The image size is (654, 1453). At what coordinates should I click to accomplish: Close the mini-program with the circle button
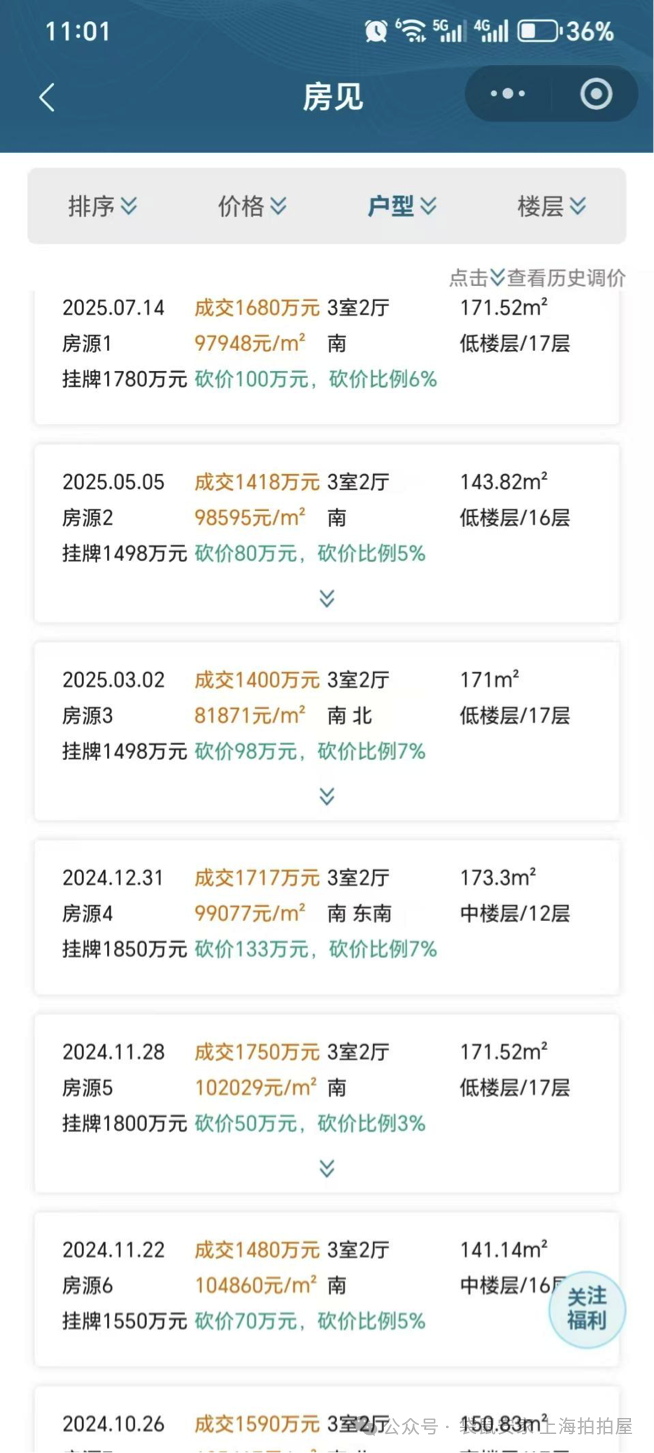coord(596,94)
